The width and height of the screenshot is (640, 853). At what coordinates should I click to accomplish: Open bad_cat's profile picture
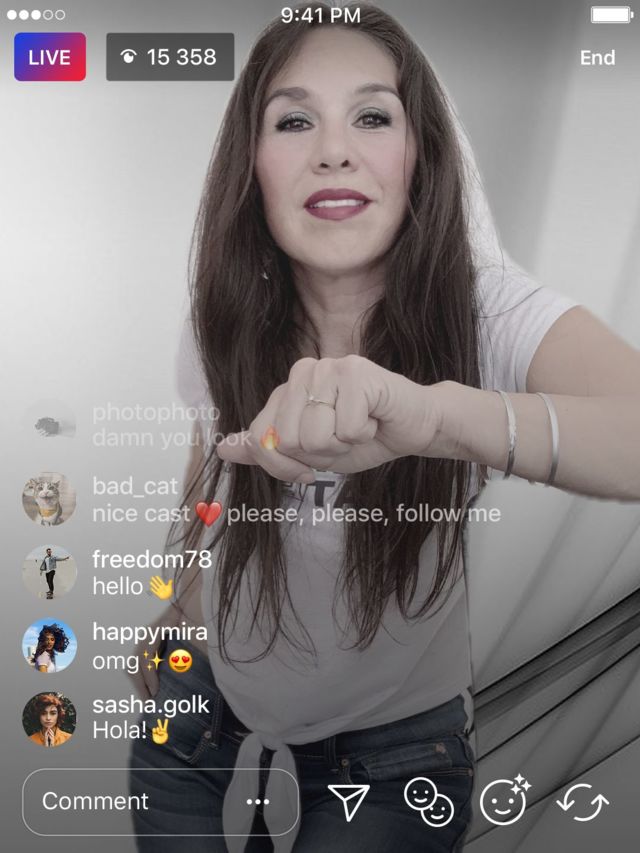point(49,499)
